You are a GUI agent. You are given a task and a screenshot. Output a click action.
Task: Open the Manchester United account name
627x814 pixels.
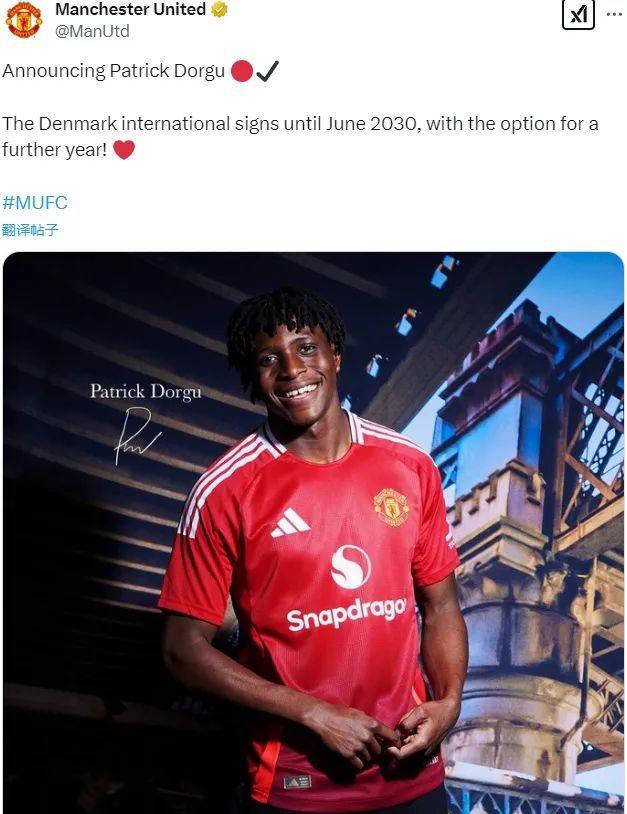[130, 9]
